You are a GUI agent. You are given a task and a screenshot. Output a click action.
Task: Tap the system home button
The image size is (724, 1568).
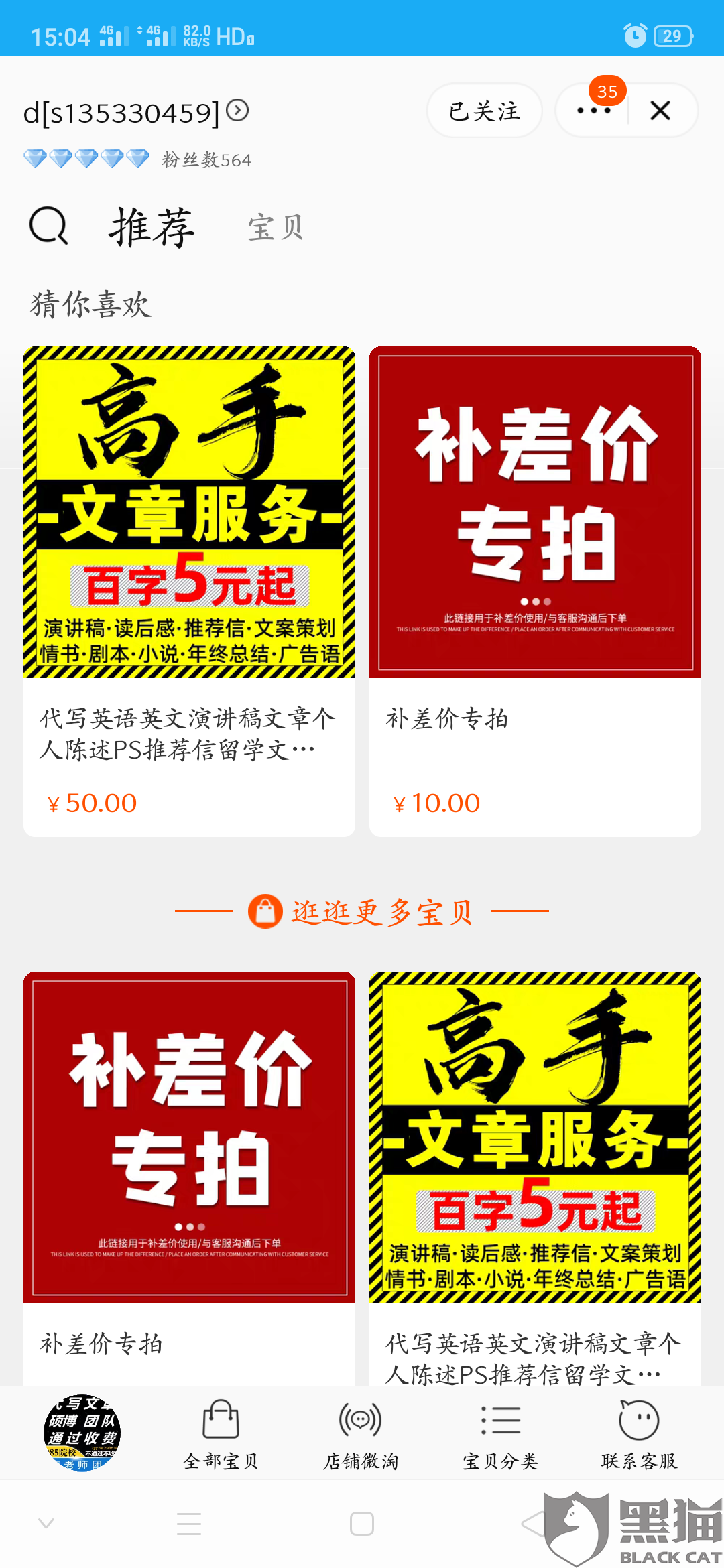click(362, 1524)
